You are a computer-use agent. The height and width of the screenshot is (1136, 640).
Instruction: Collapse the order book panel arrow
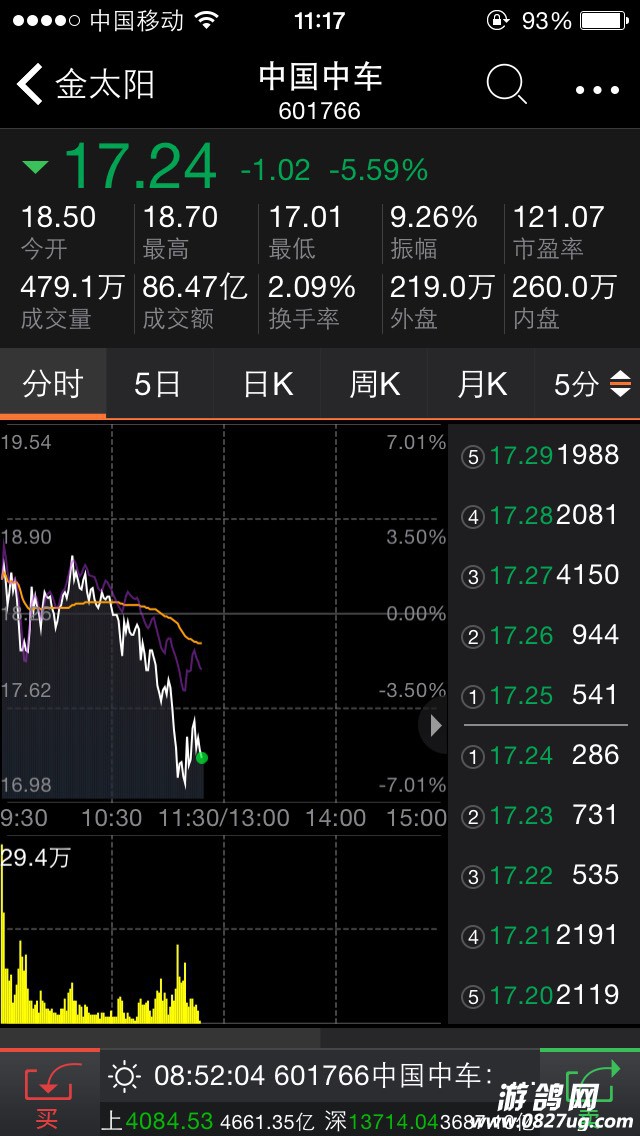[434, 725]
